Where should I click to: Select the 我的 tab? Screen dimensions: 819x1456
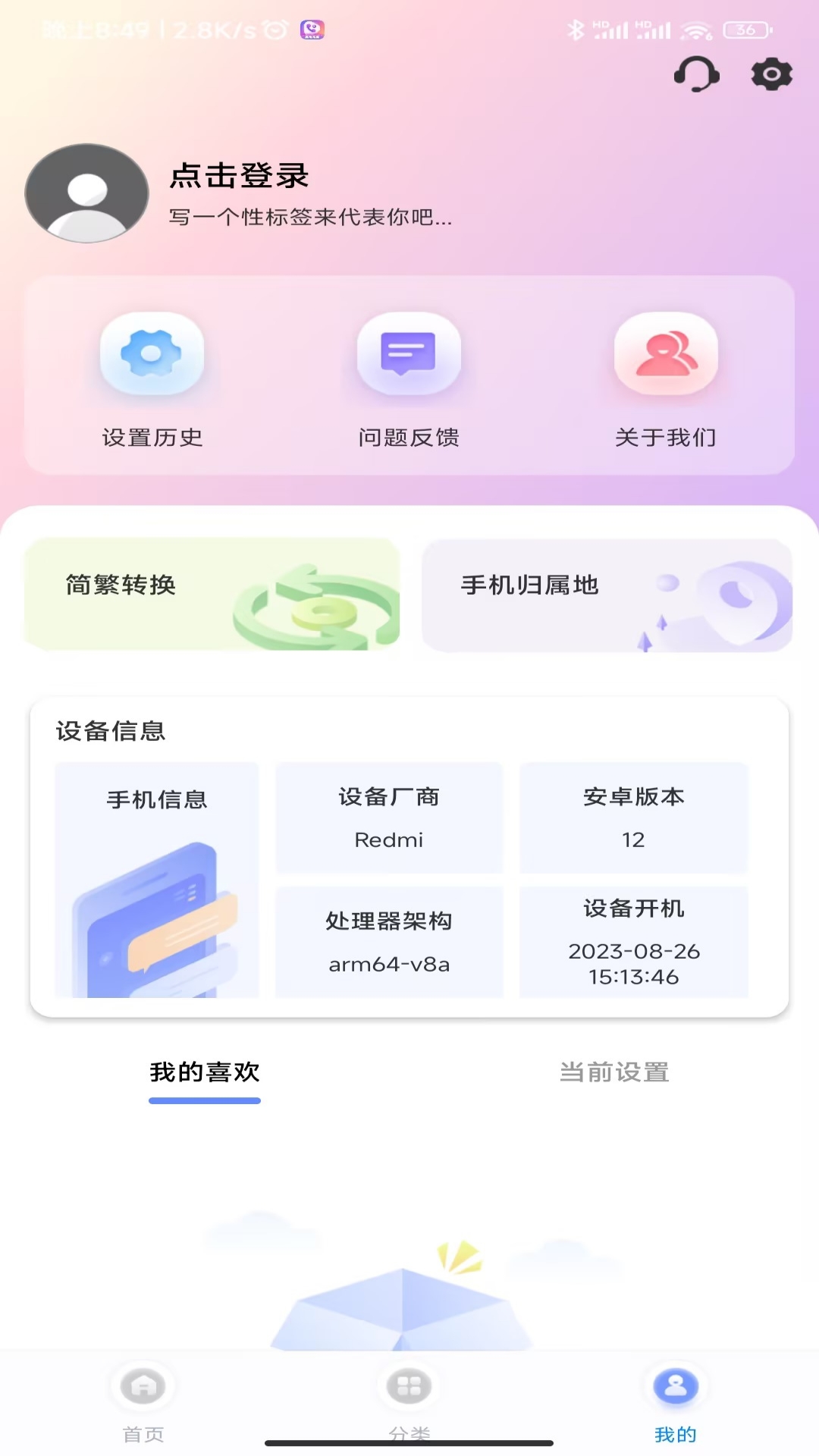click(676, 1401)
